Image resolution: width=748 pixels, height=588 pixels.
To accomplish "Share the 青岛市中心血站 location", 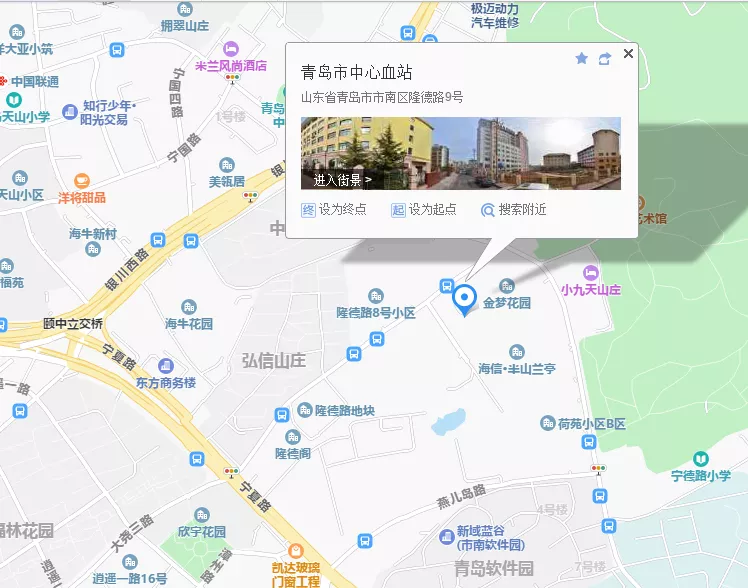I will click(x=604, y=58).
